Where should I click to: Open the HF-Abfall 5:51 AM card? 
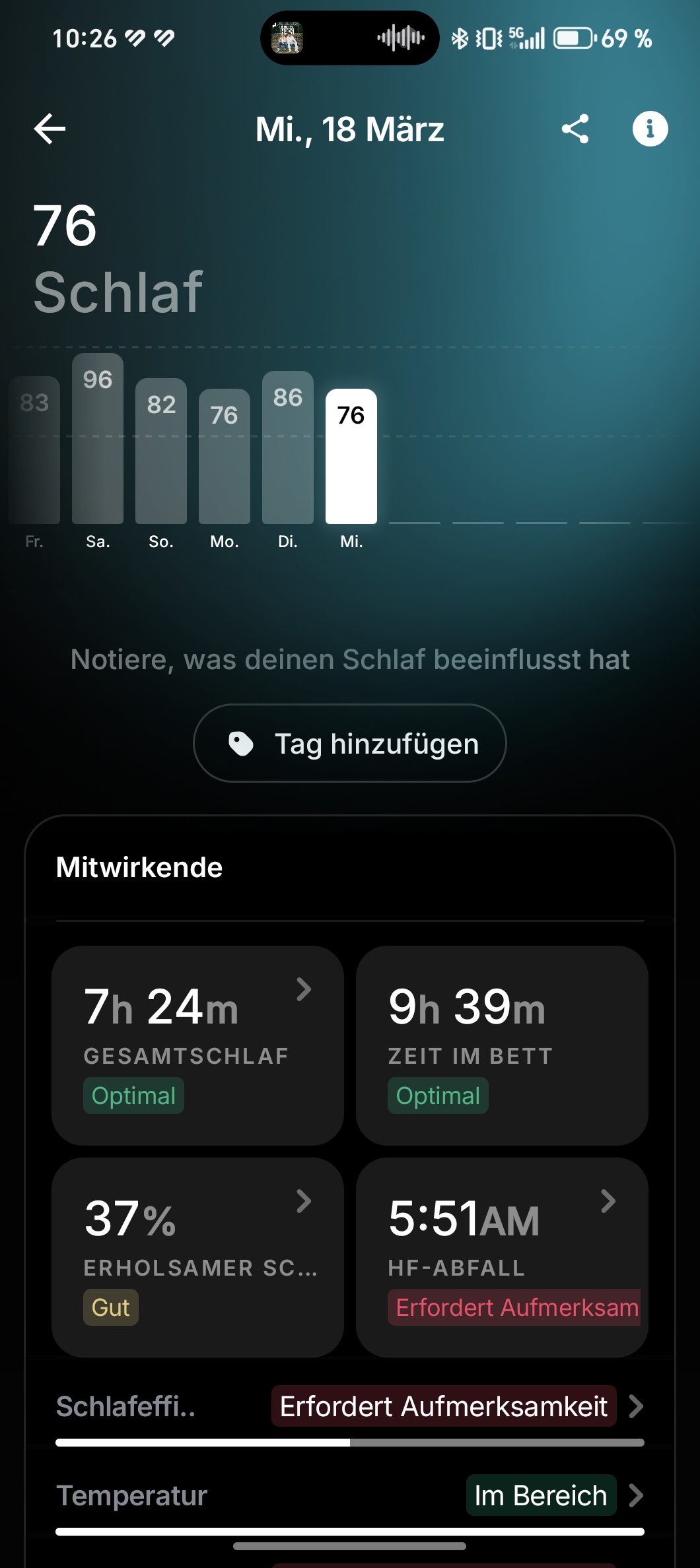pyautogui.click(x=502, y=1257)
